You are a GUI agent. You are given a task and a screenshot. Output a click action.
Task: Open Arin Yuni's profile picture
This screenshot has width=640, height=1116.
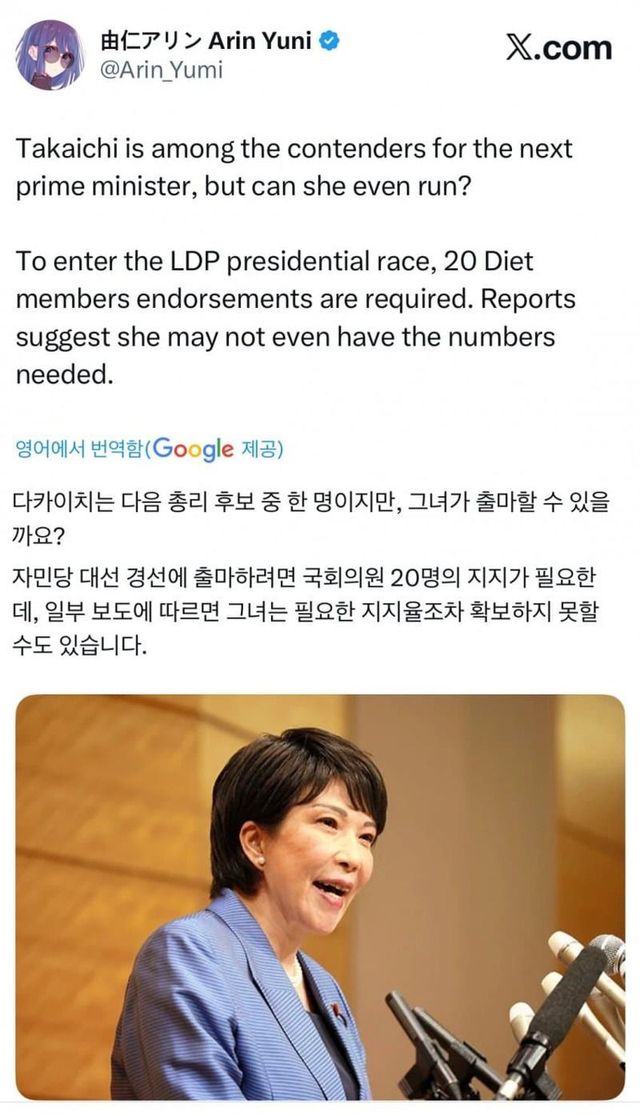(51, 55)
